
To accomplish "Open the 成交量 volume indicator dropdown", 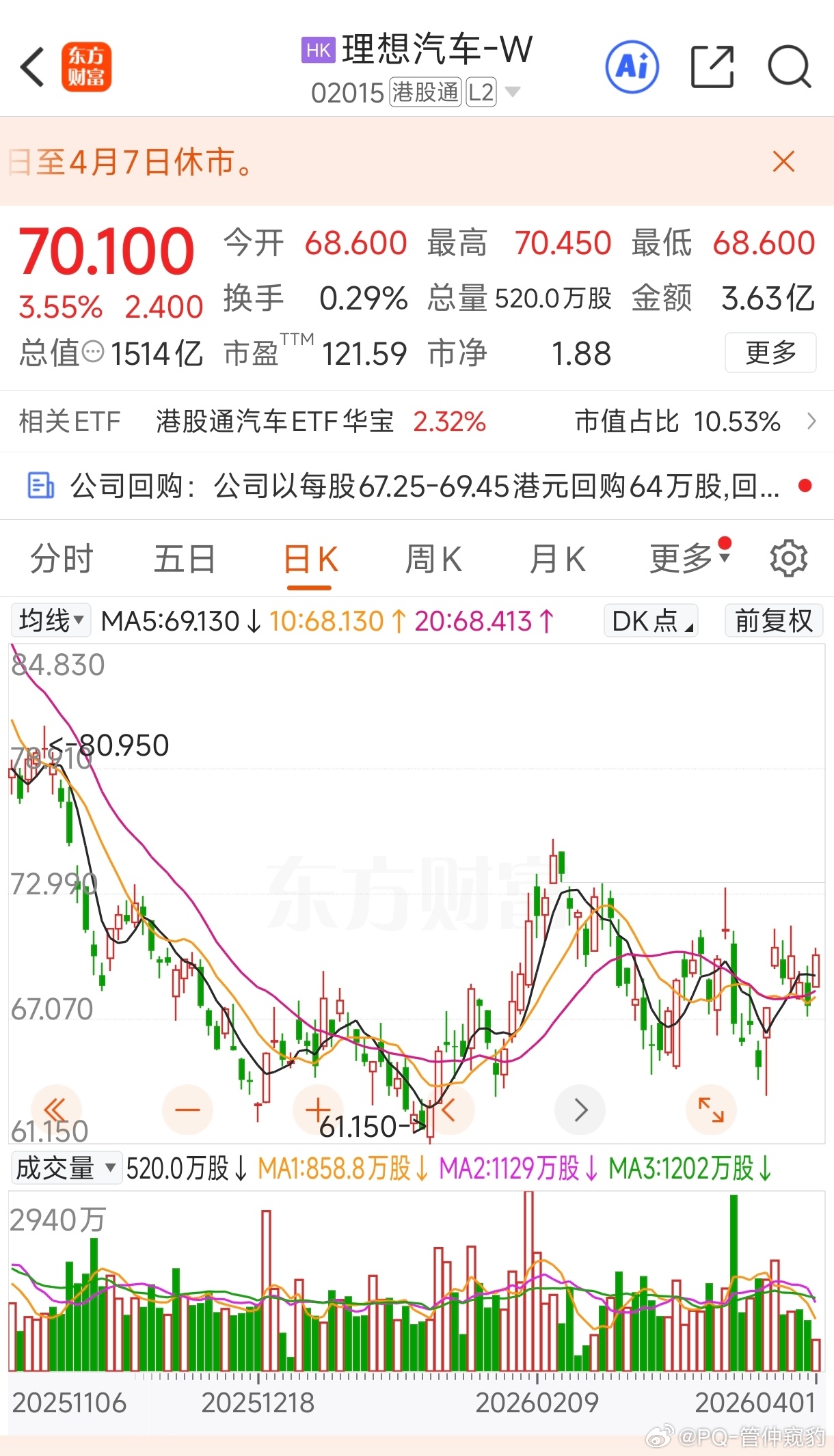I will click(x=66, y=1168).
